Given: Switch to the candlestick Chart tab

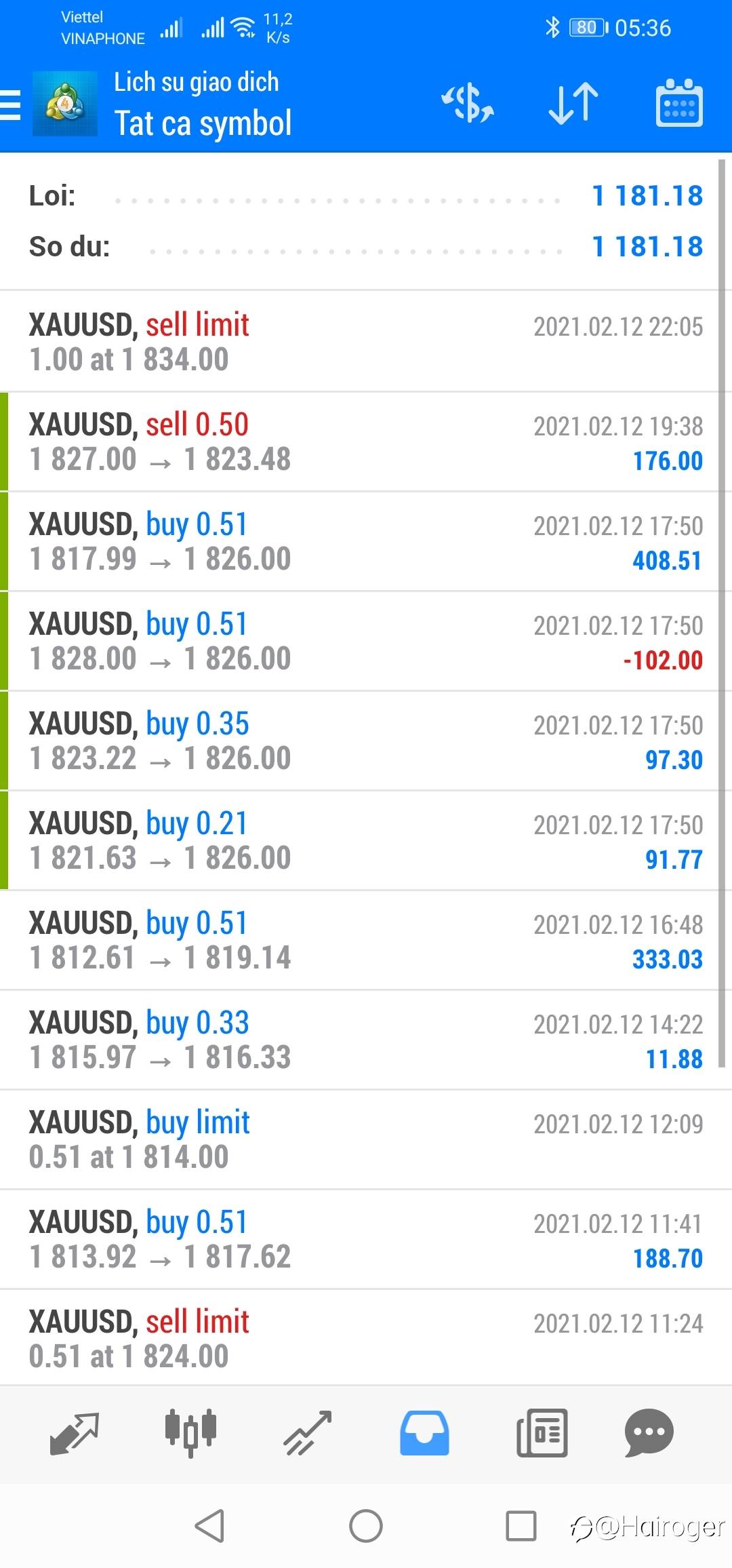Looking at the screenshot, I should (x=191, y=1433).
